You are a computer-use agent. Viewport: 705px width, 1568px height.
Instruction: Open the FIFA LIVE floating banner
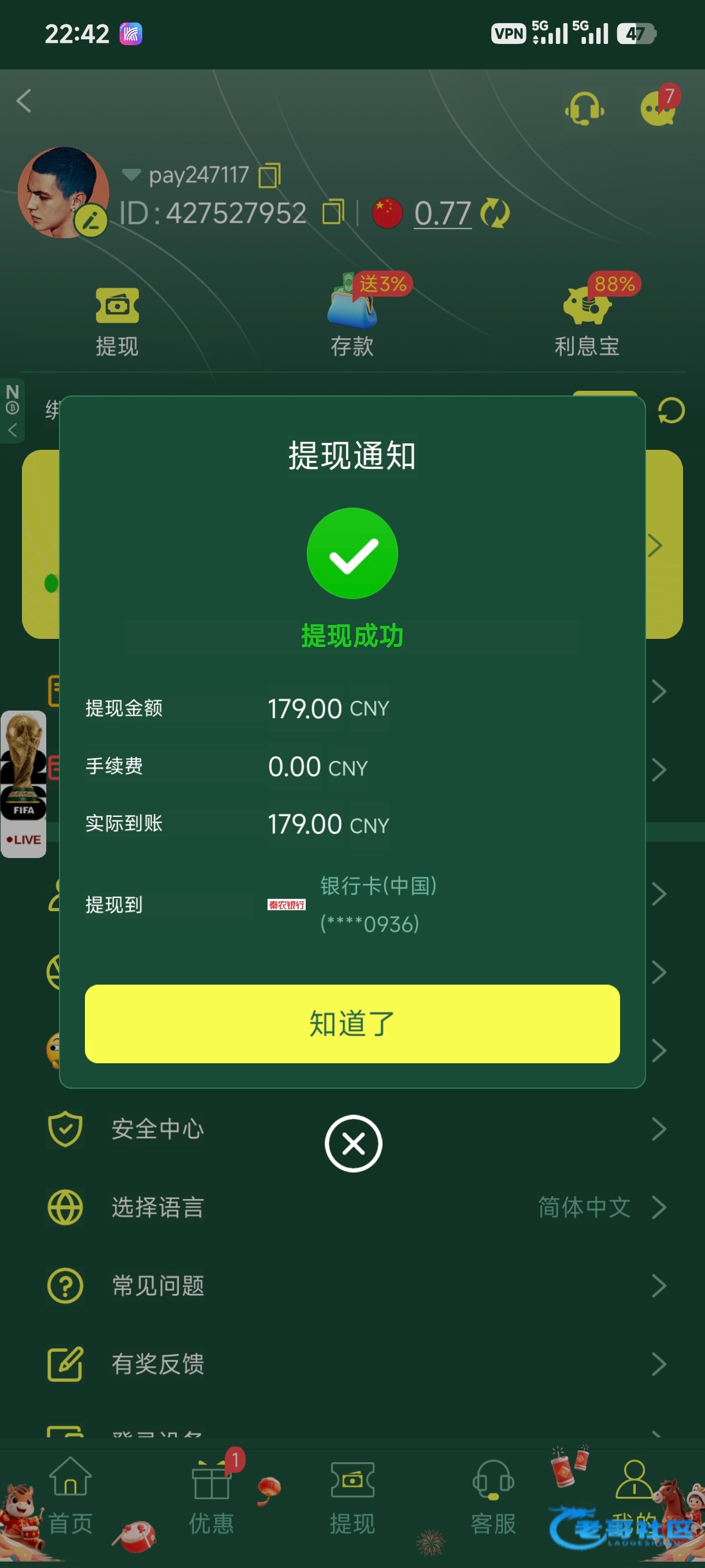[23, 784]
